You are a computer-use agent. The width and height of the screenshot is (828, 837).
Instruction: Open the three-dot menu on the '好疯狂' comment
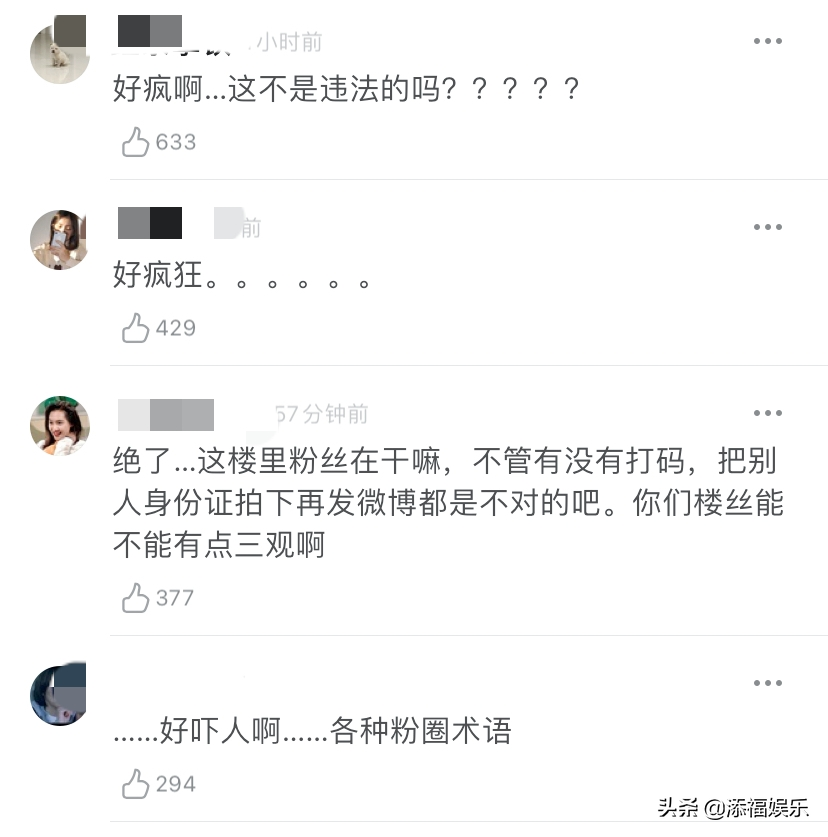(767, 227)
